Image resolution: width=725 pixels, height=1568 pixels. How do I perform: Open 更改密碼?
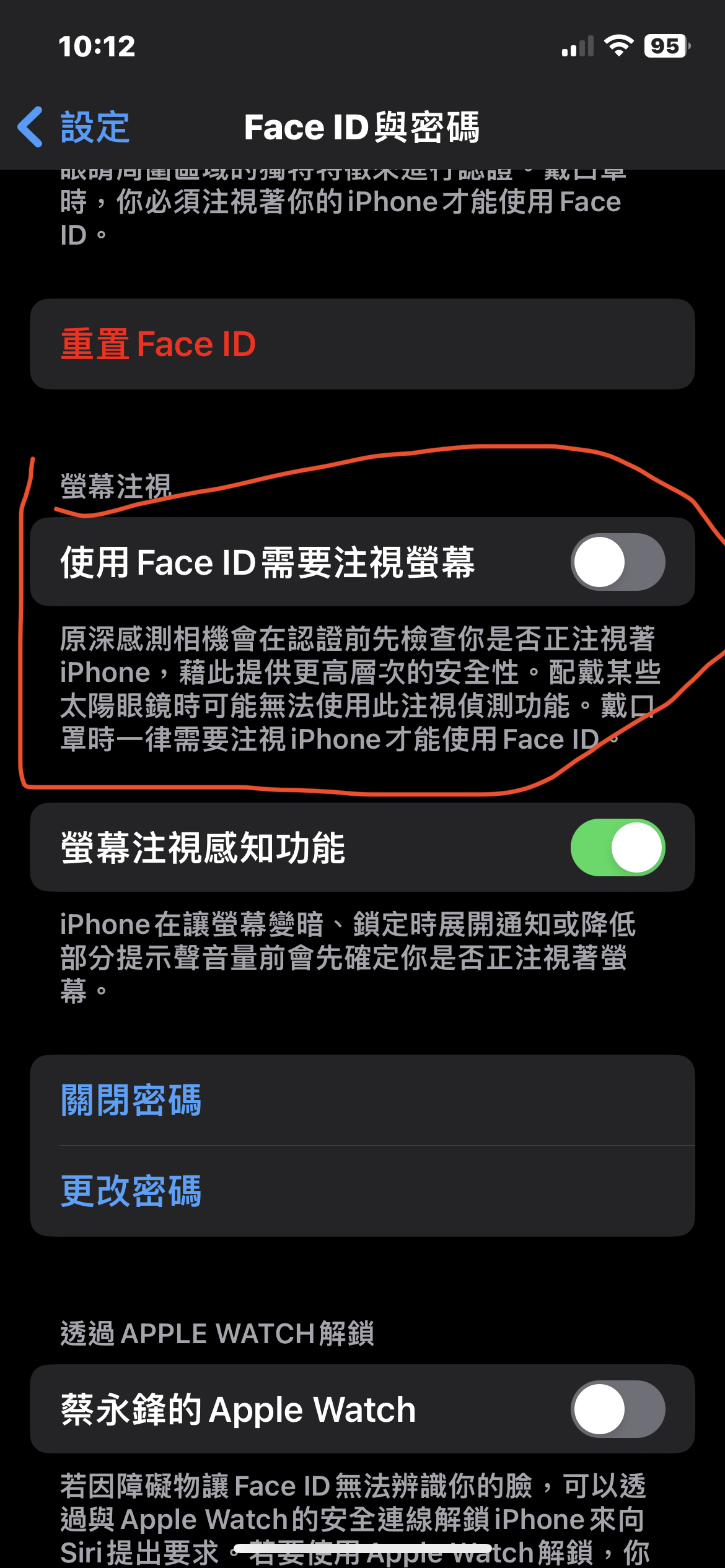pos(131,1191)
